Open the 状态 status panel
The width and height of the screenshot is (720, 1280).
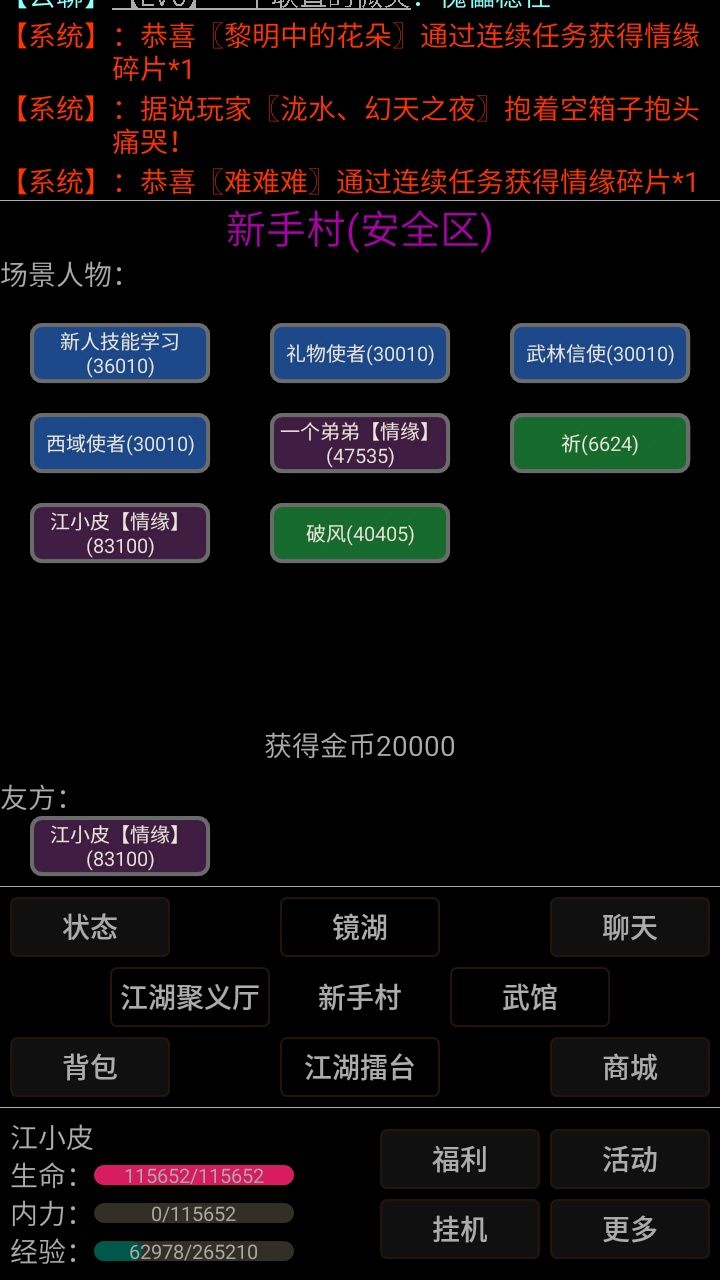(90, 927)
